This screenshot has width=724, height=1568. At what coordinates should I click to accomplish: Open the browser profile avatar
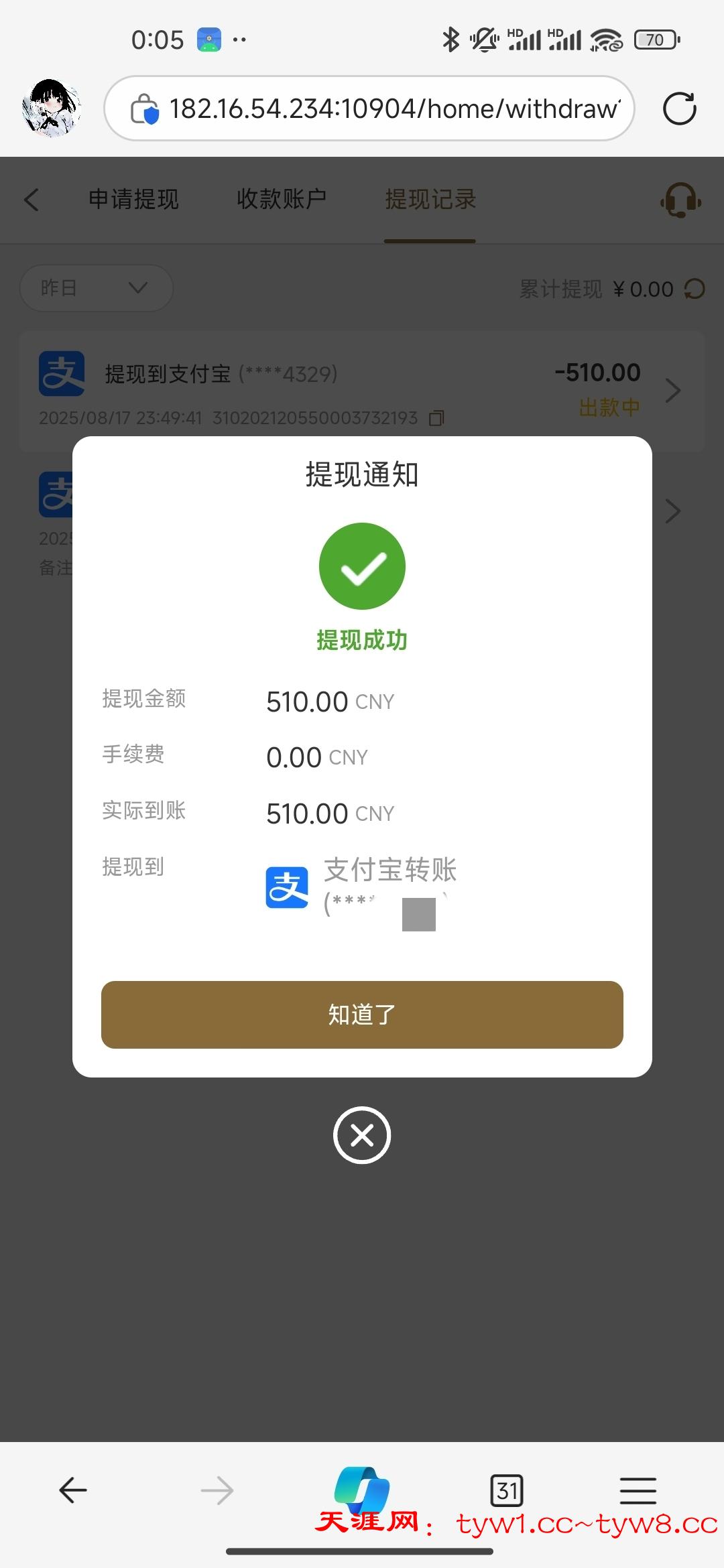coord(52,109)
